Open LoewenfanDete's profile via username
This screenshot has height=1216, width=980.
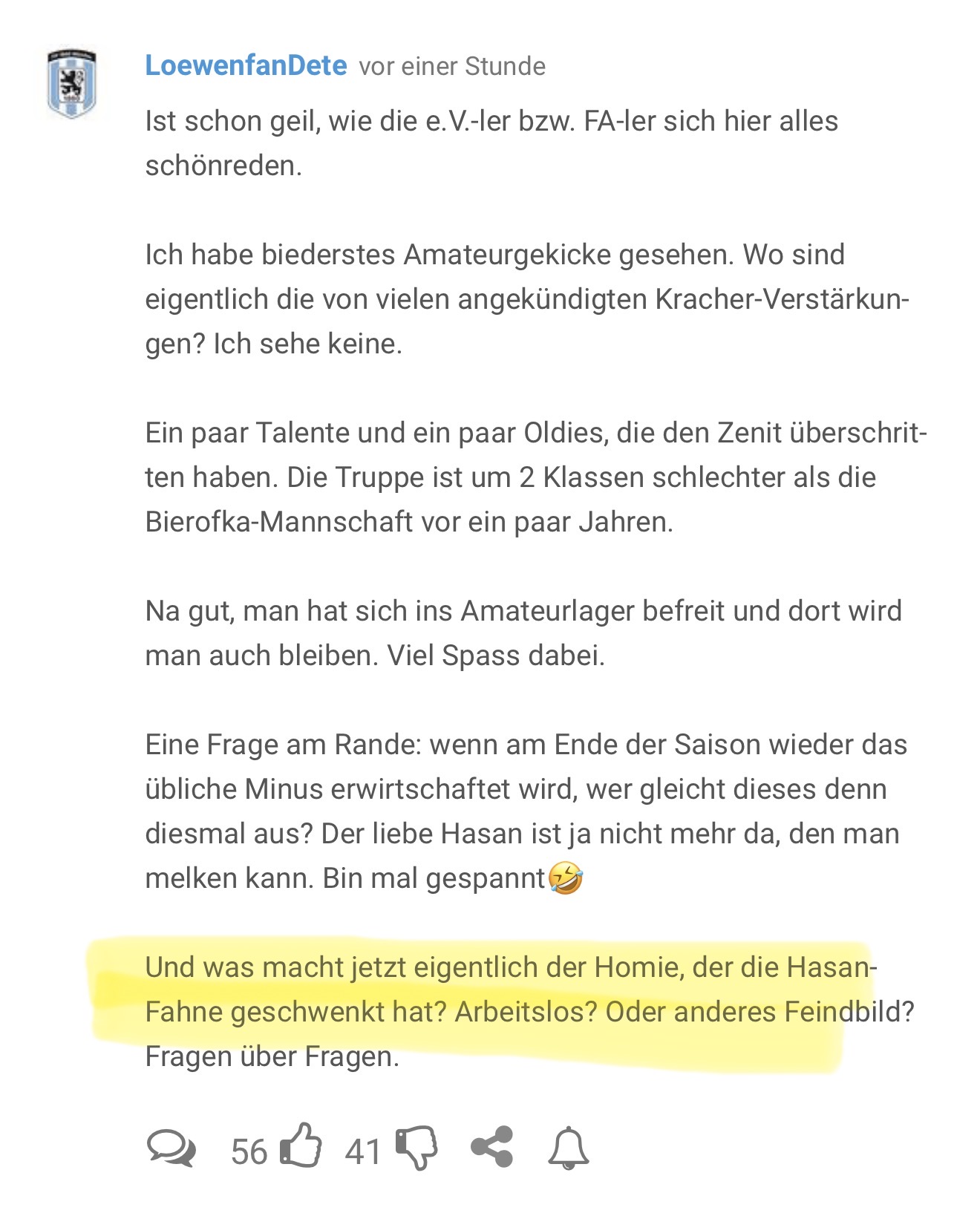tap(246, 66)
